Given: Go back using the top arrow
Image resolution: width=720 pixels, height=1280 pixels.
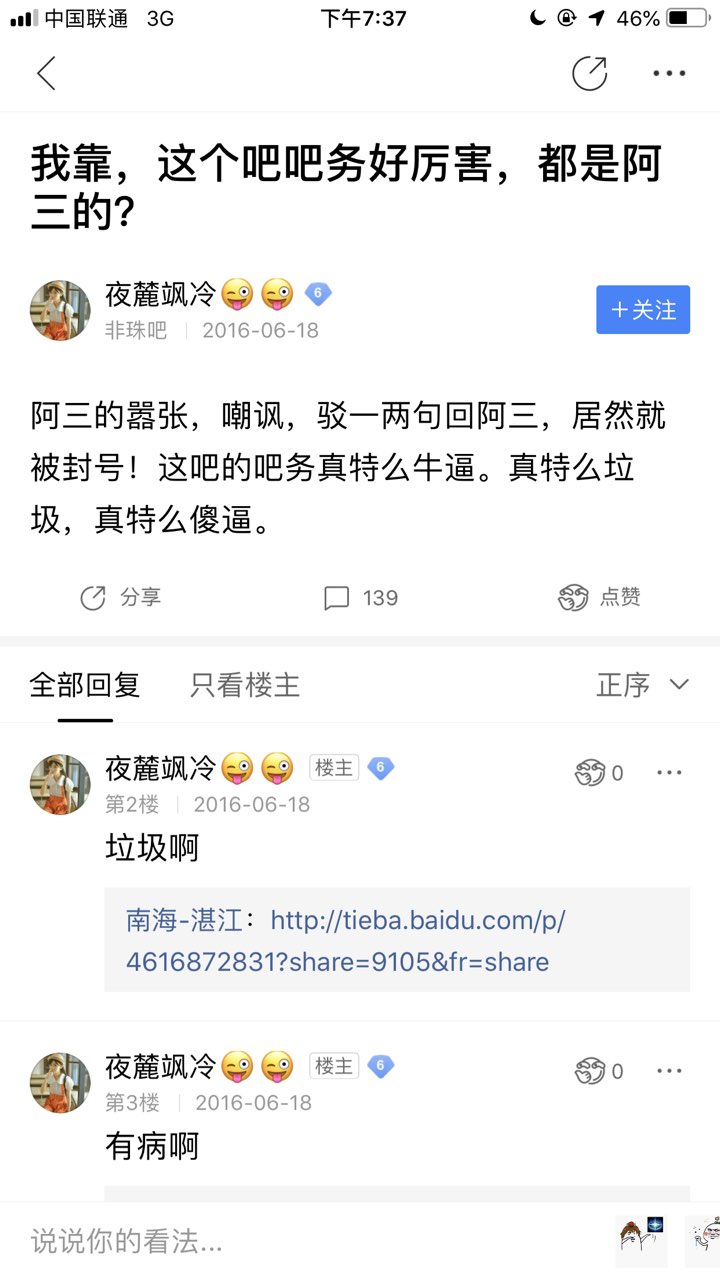Looking at the screenshot, I should click(46, 73).
